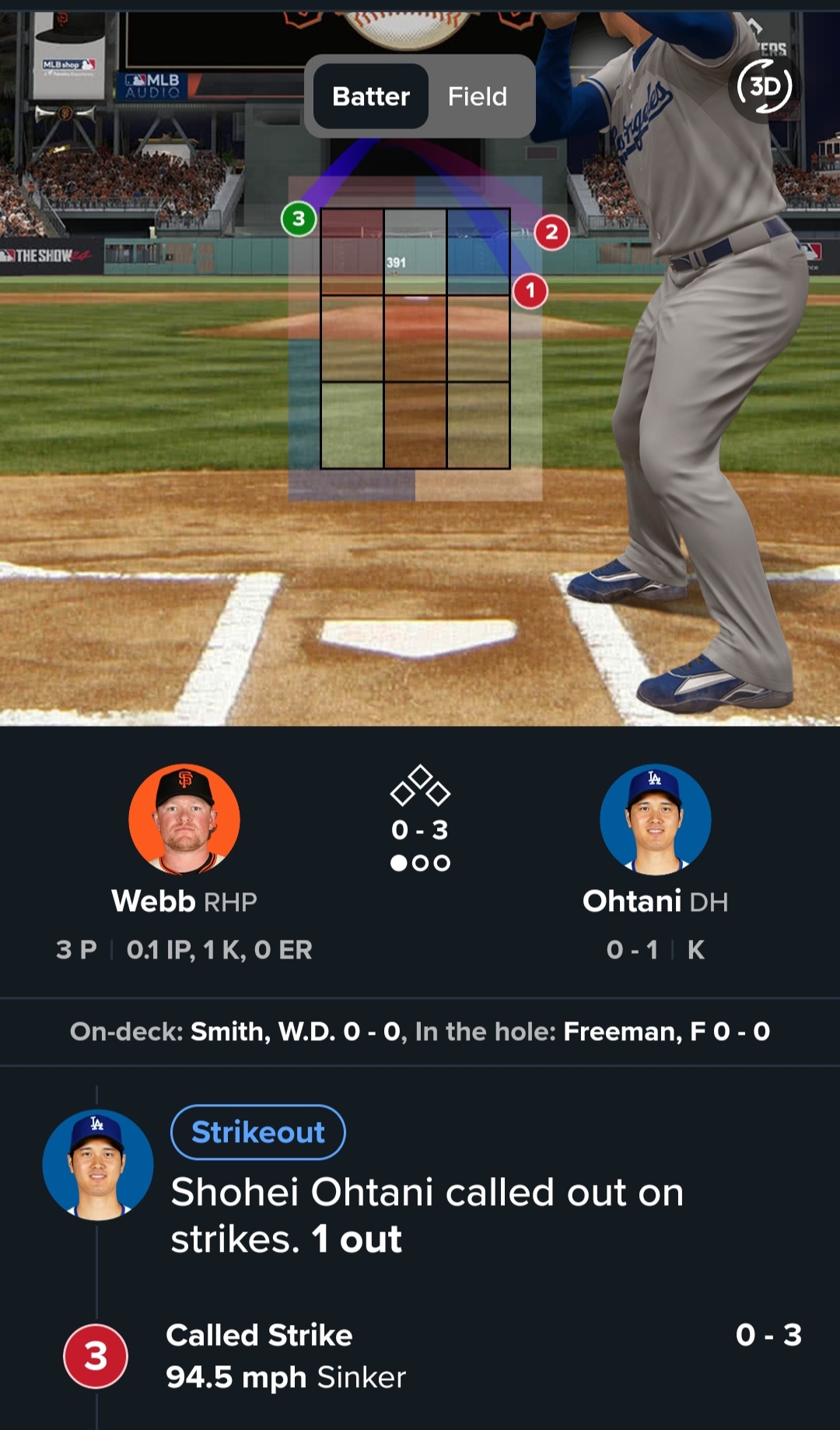840x1430 pixels.
Task: Switch to the Field view
Action: tap(477, 96)
